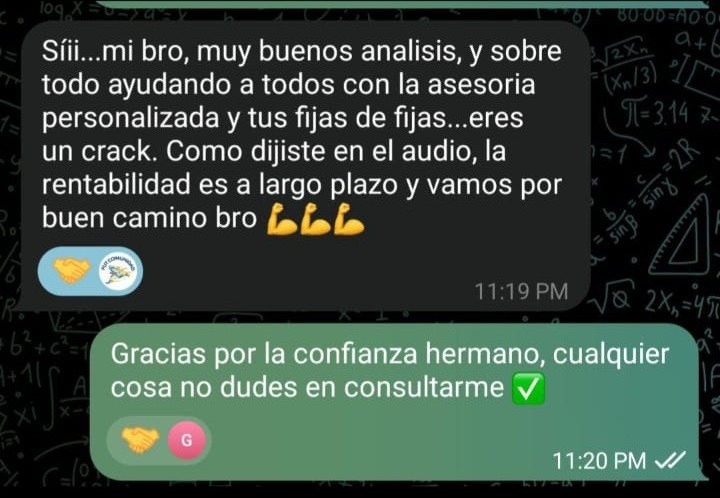Tap the handshake reaction under the Gracias message
The width and height of the screenshot is (720, 498).
point(140,439)
